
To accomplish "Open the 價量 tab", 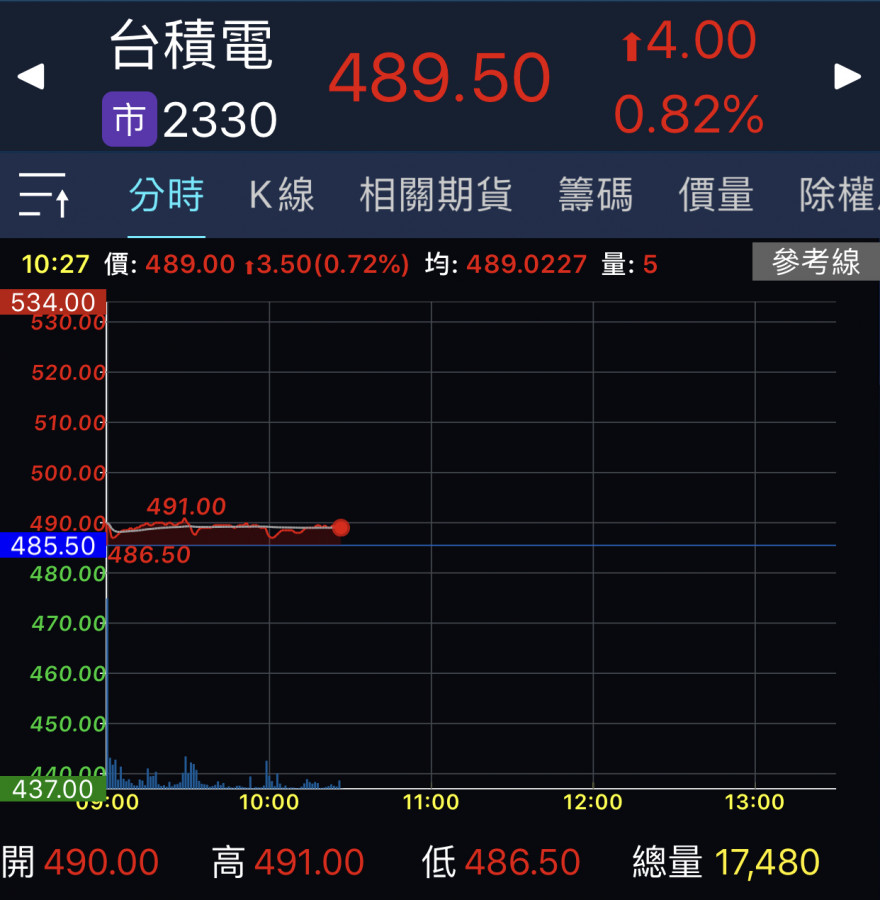I will click(x=716, y=195).
